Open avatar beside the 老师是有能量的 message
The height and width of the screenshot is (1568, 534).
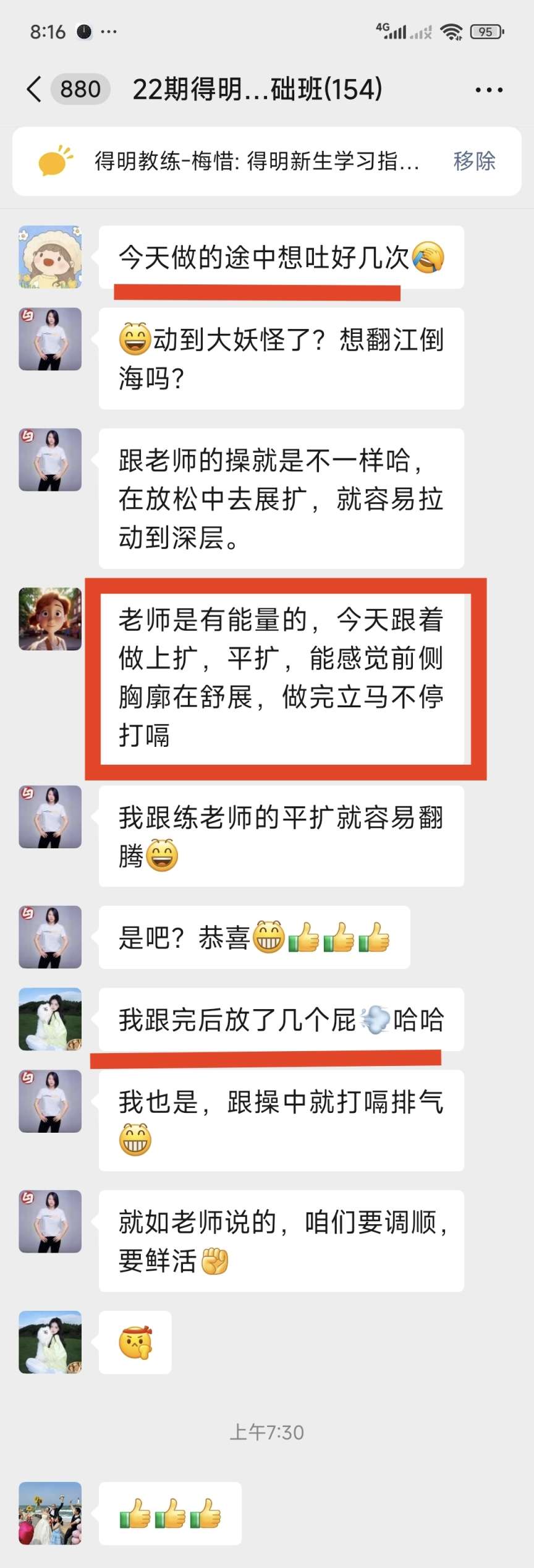[50, 619]
